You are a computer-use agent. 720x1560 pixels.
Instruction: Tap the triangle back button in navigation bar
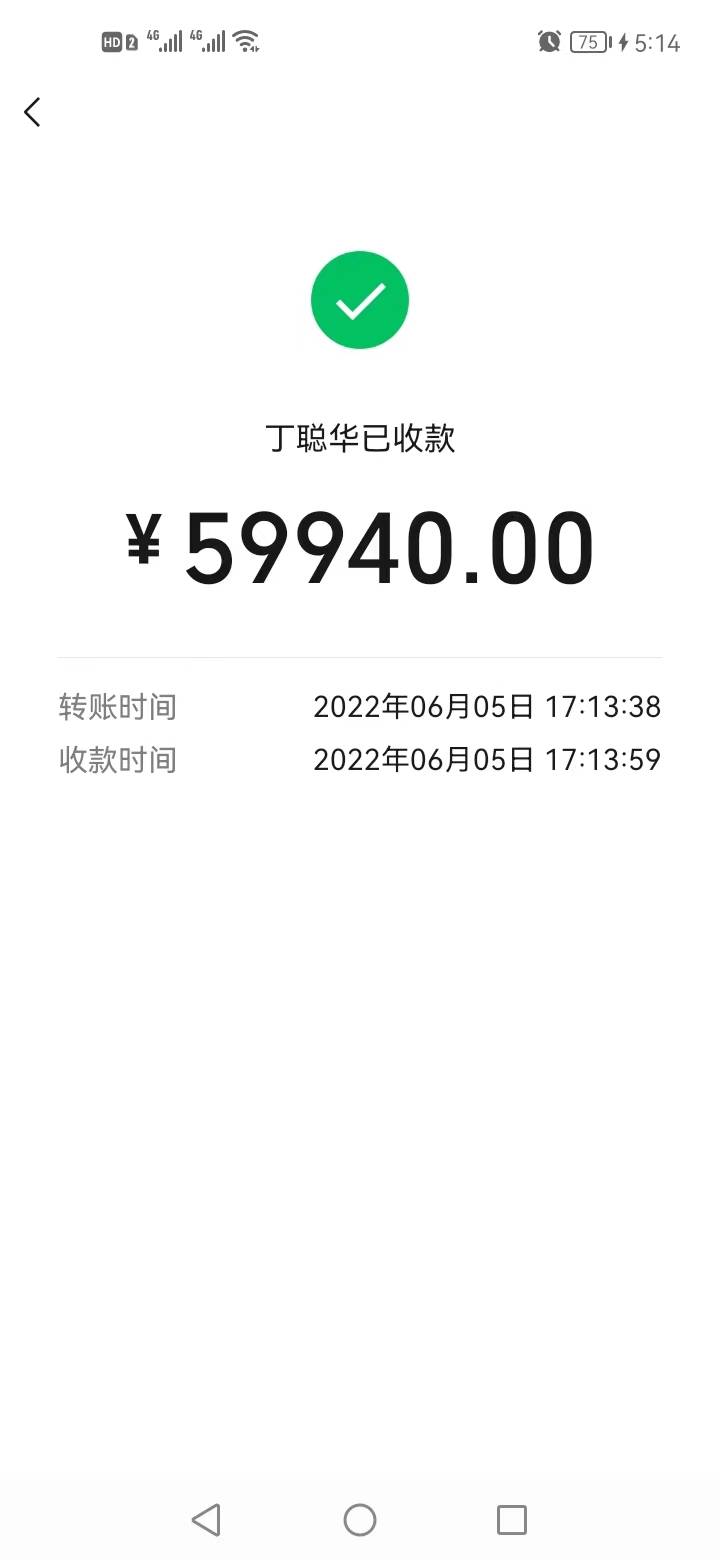207,1519
